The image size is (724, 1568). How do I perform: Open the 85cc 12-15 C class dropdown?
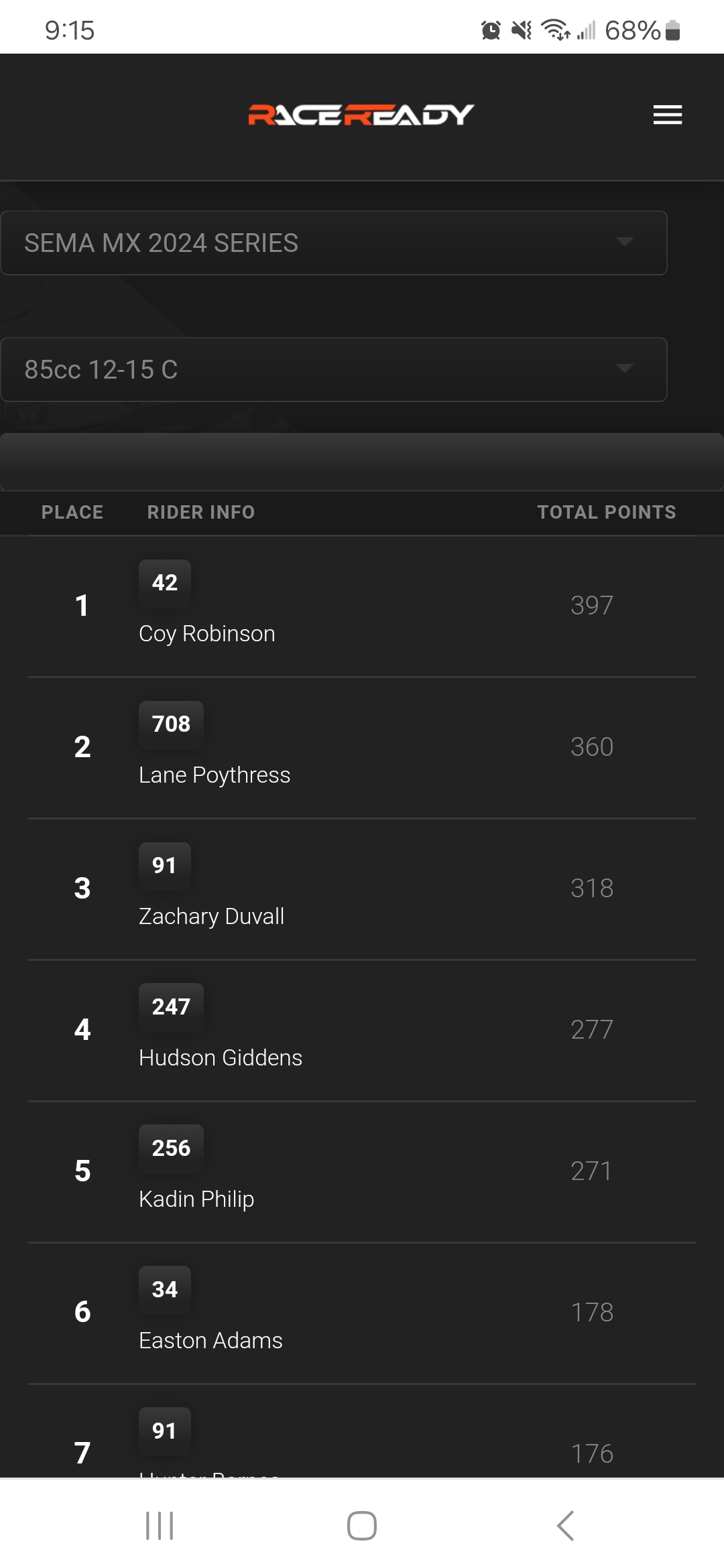point(334,369)
